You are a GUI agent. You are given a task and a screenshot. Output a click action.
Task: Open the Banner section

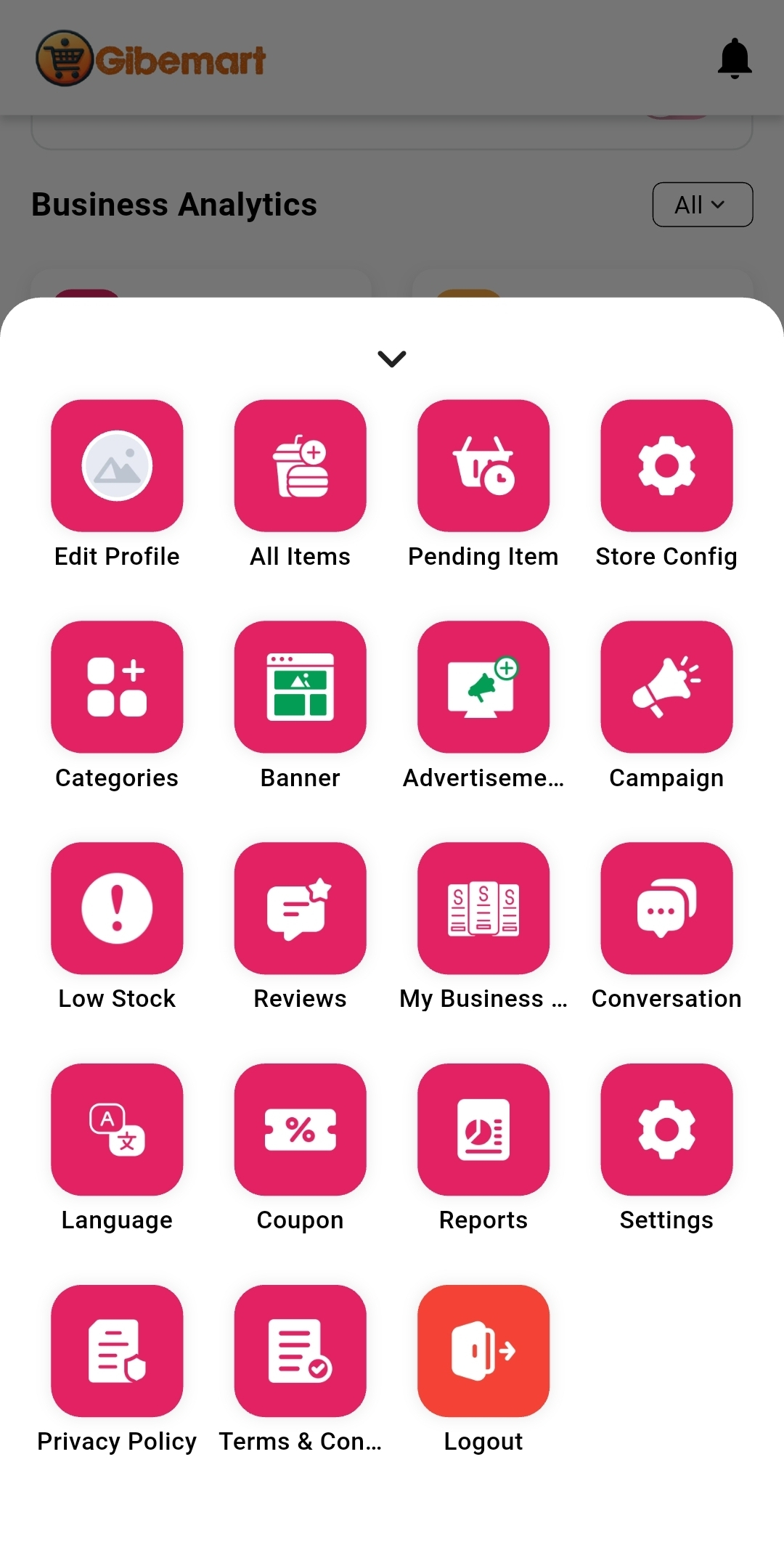[x=300, y=687]
